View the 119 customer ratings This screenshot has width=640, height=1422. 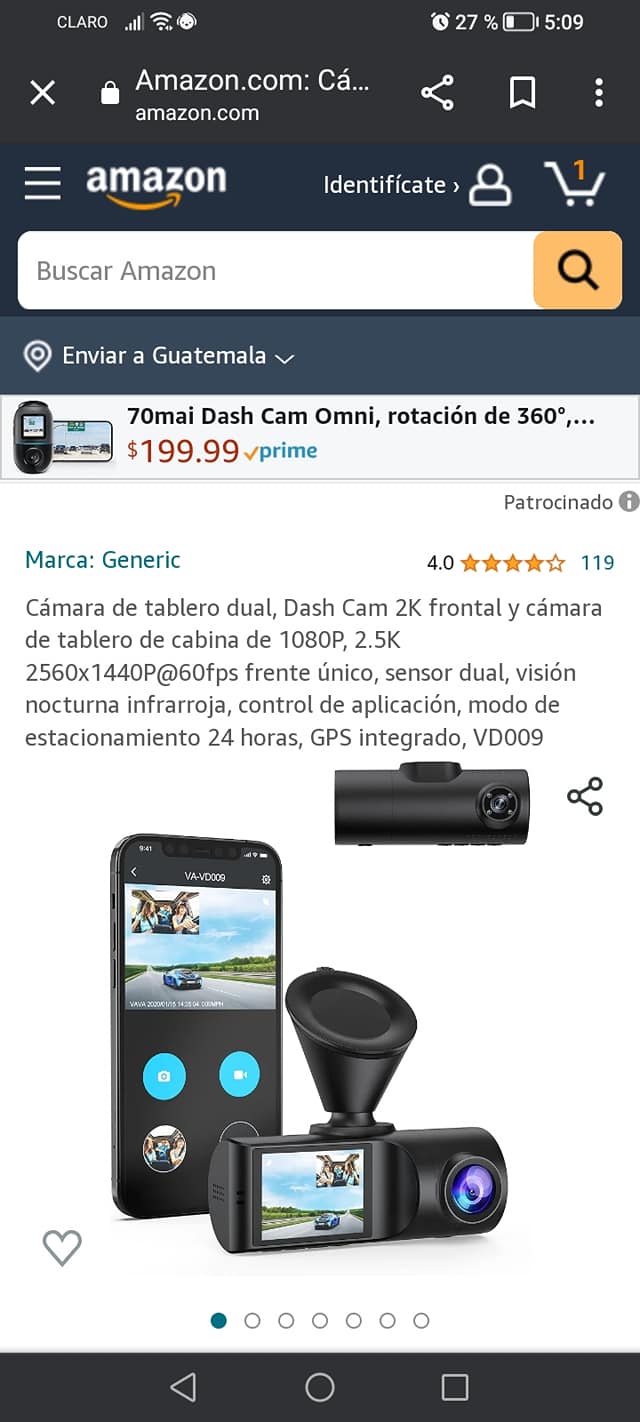click(x=597, y=563)
